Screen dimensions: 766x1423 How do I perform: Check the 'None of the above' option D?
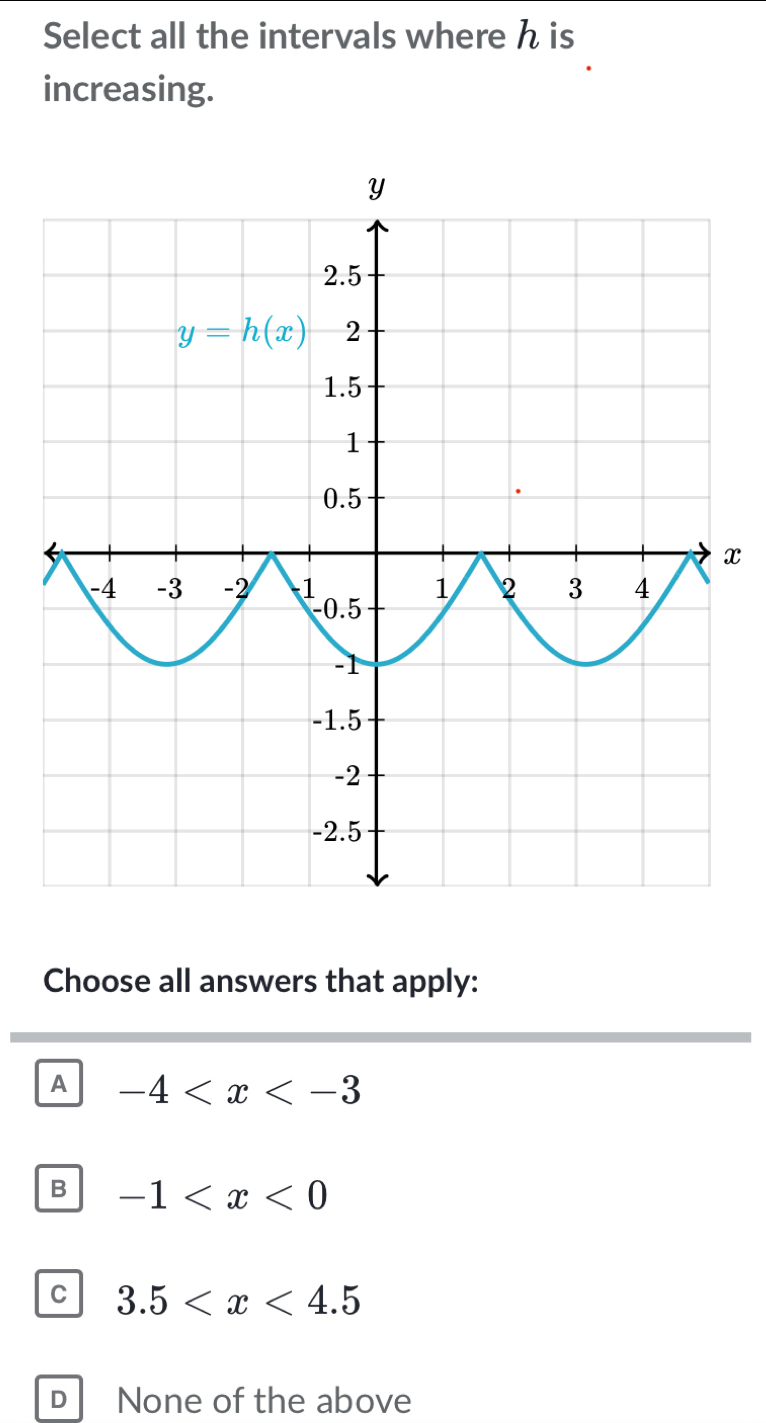tap(59, 1399)
